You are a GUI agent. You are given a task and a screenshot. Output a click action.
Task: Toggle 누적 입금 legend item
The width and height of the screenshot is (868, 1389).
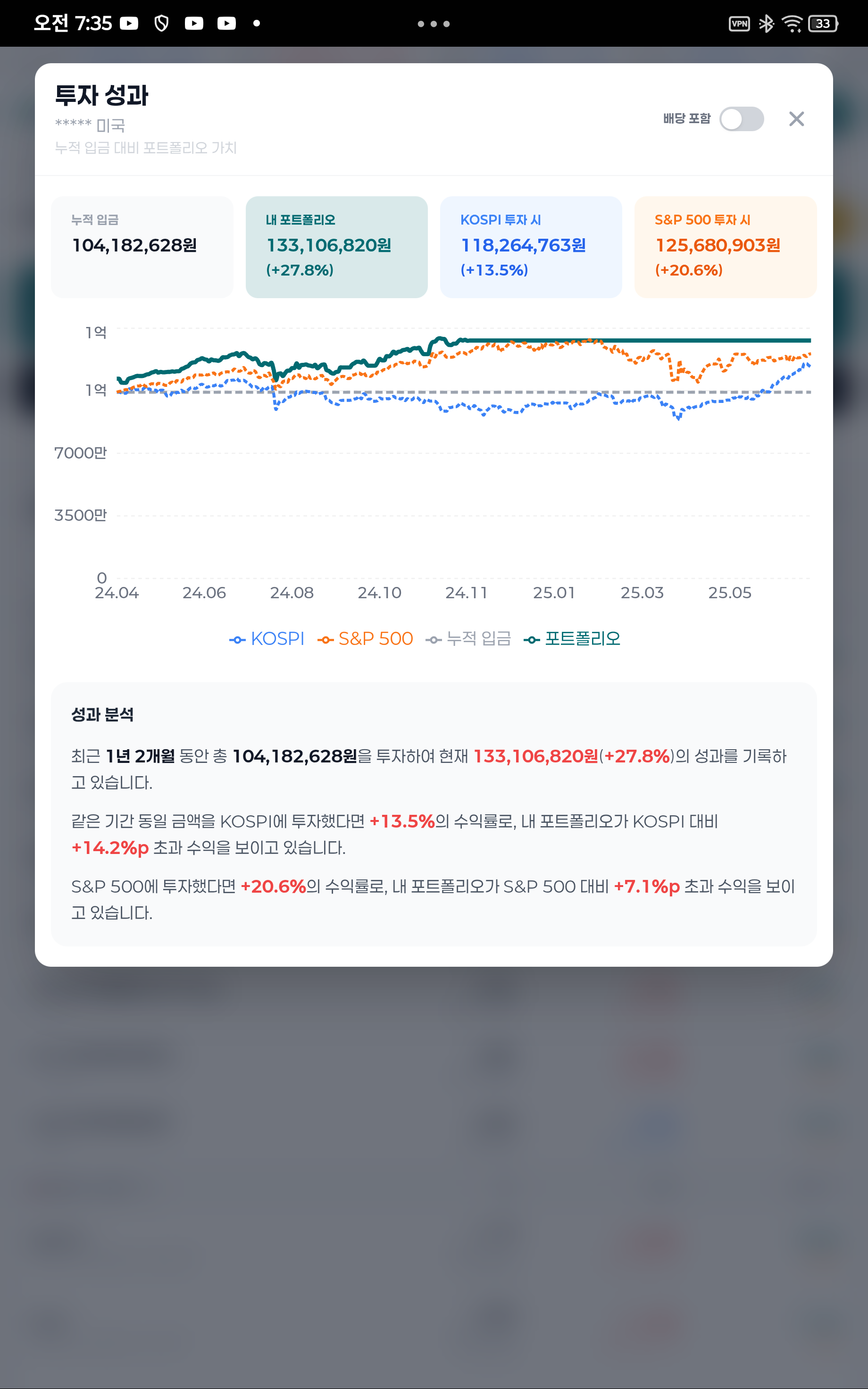468,639
